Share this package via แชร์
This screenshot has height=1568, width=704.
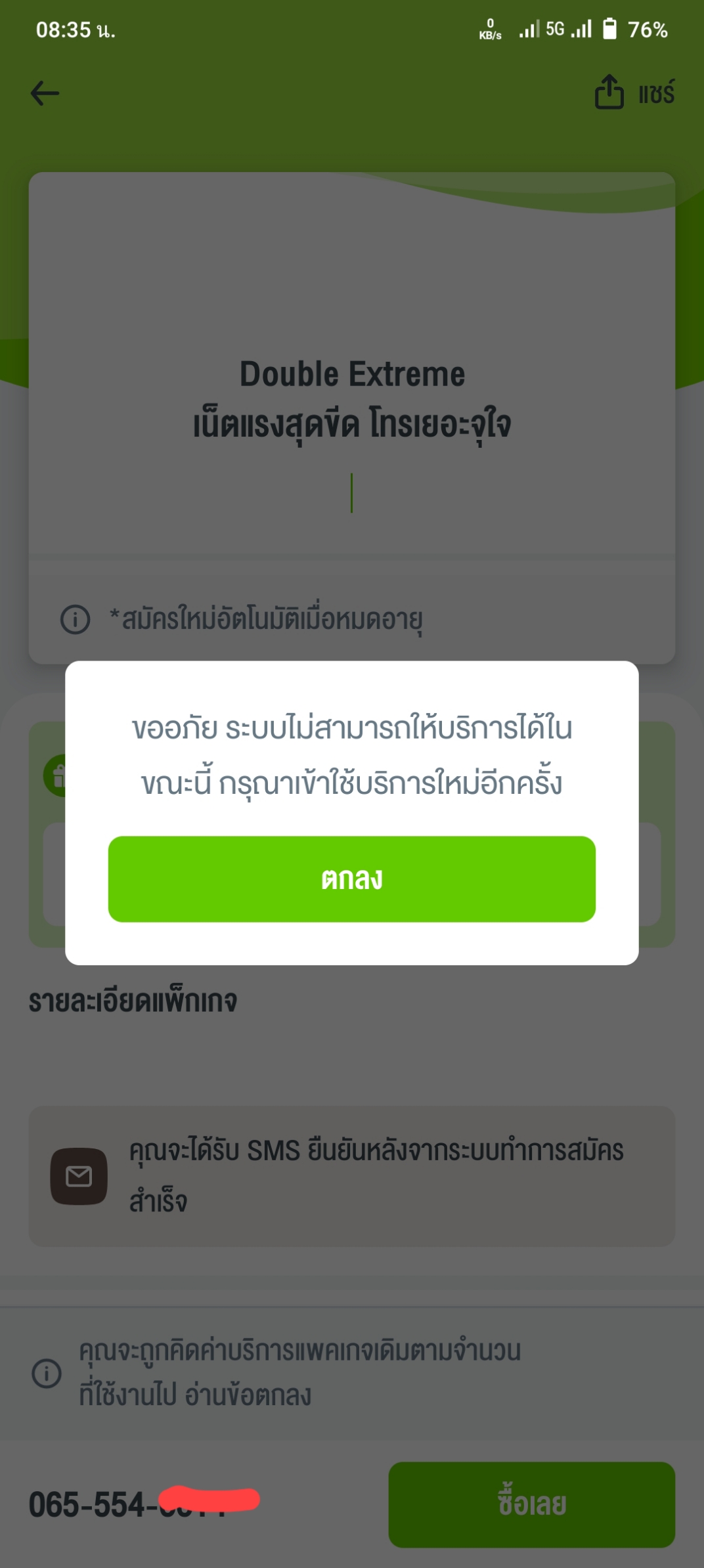click(634, 93)
